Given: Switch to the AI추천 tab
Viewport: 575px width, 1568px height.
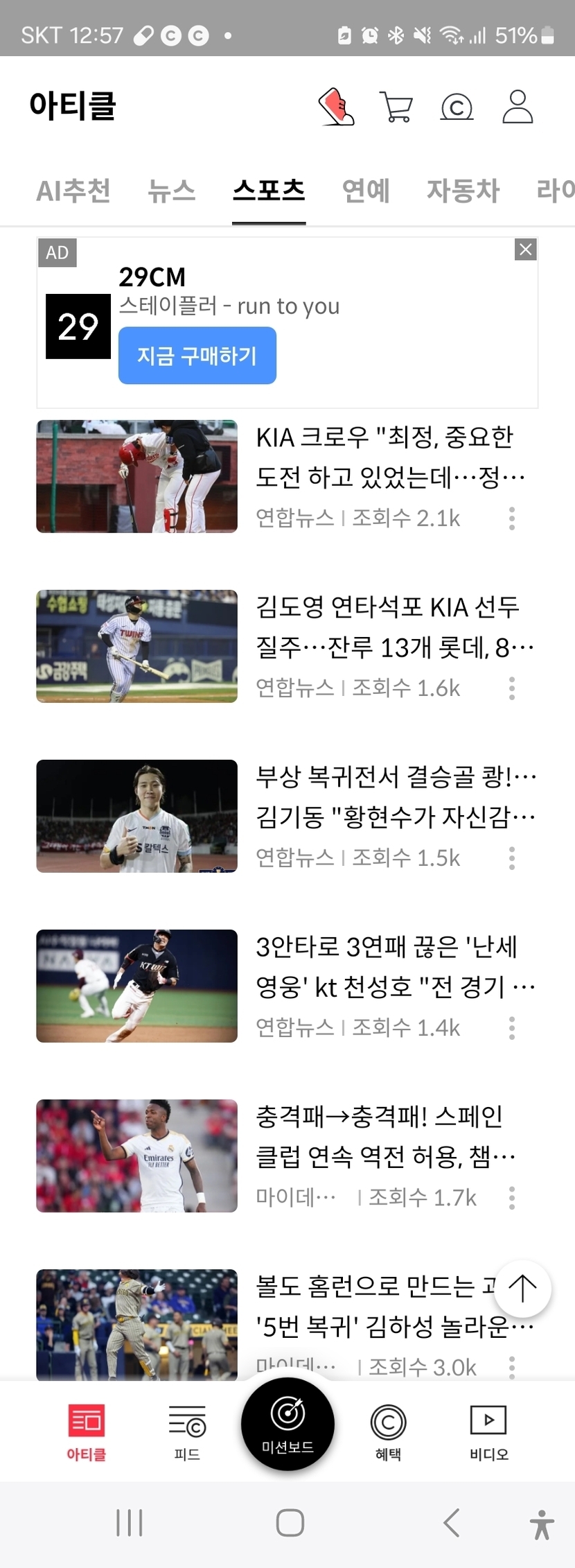Looking at the screenshot, I should (73, 191).
